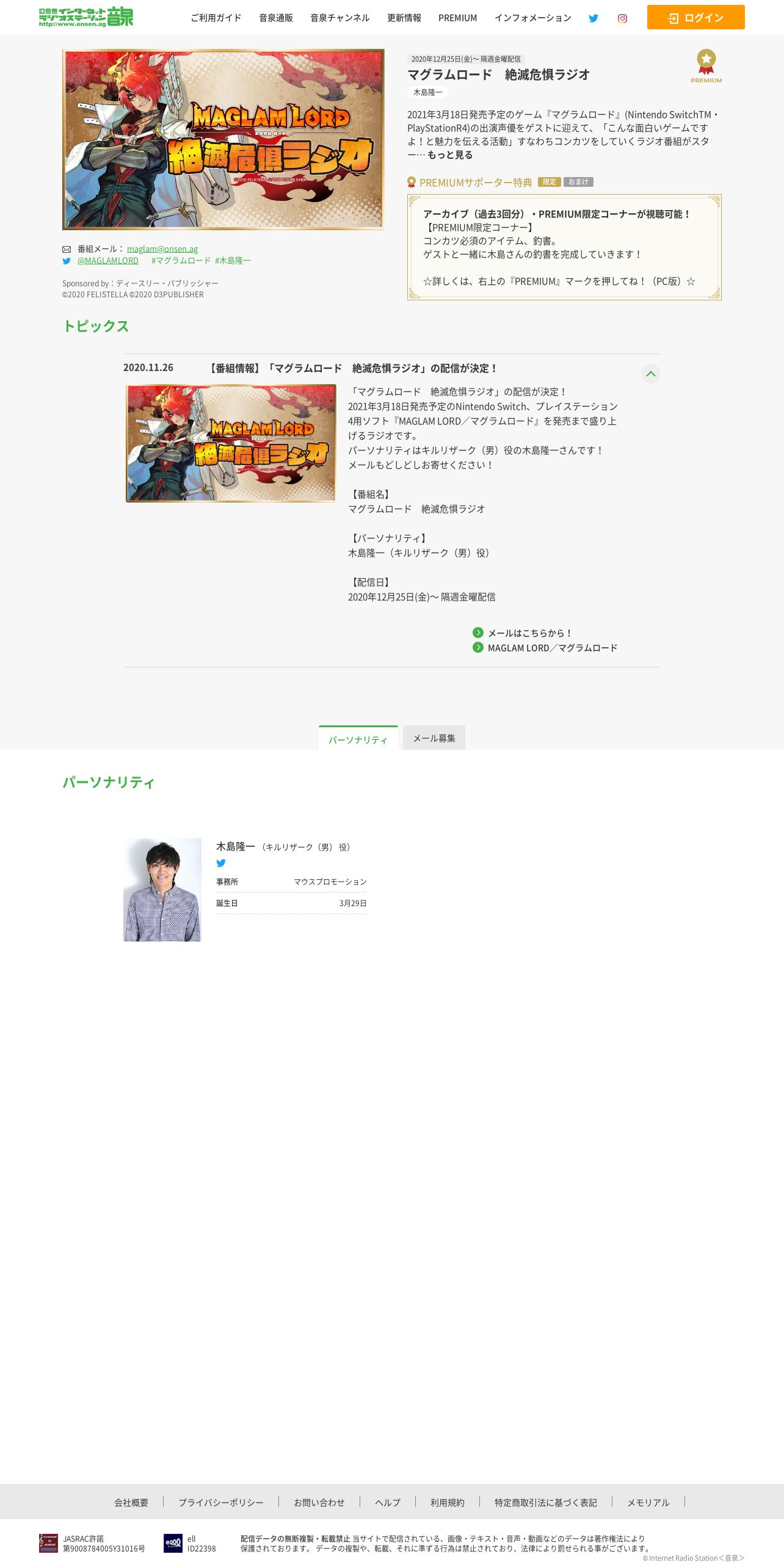Go to 音泉チャンネル
Image resolution: width=784 pixels, height=1568 pixels.
click(x=340, y=18)
